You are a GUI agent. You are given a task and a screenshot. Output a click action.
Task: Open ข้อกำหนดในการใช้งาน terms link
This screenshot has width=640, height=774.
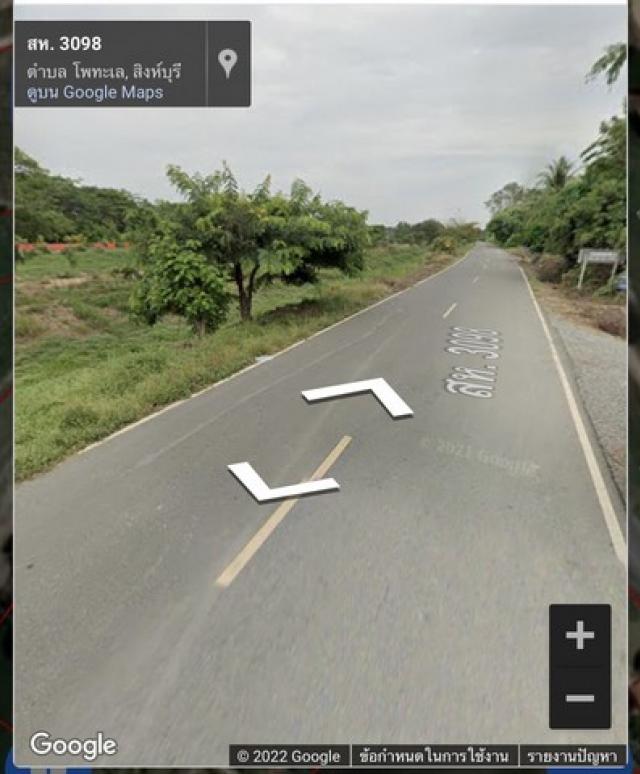tap(434, 756)
